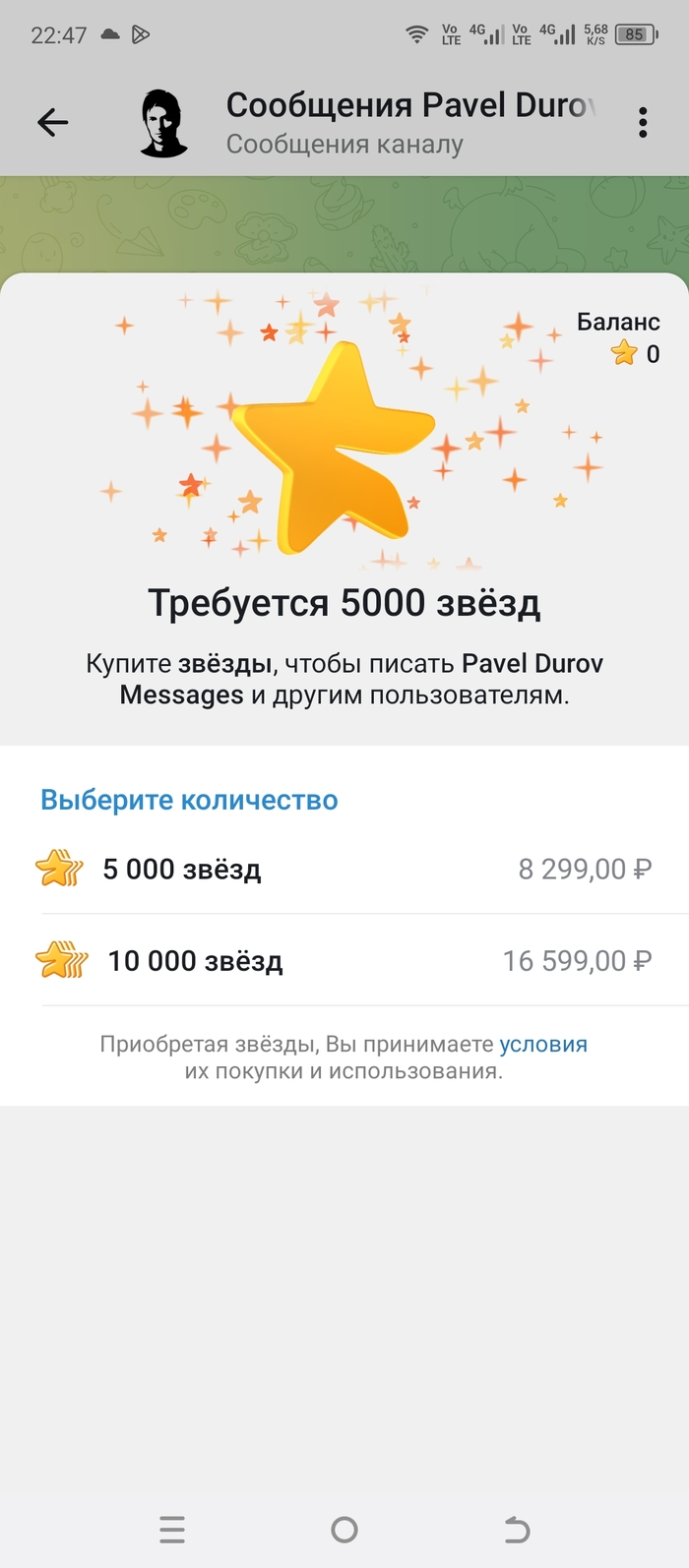Tap the system home button

point(344,1530)
